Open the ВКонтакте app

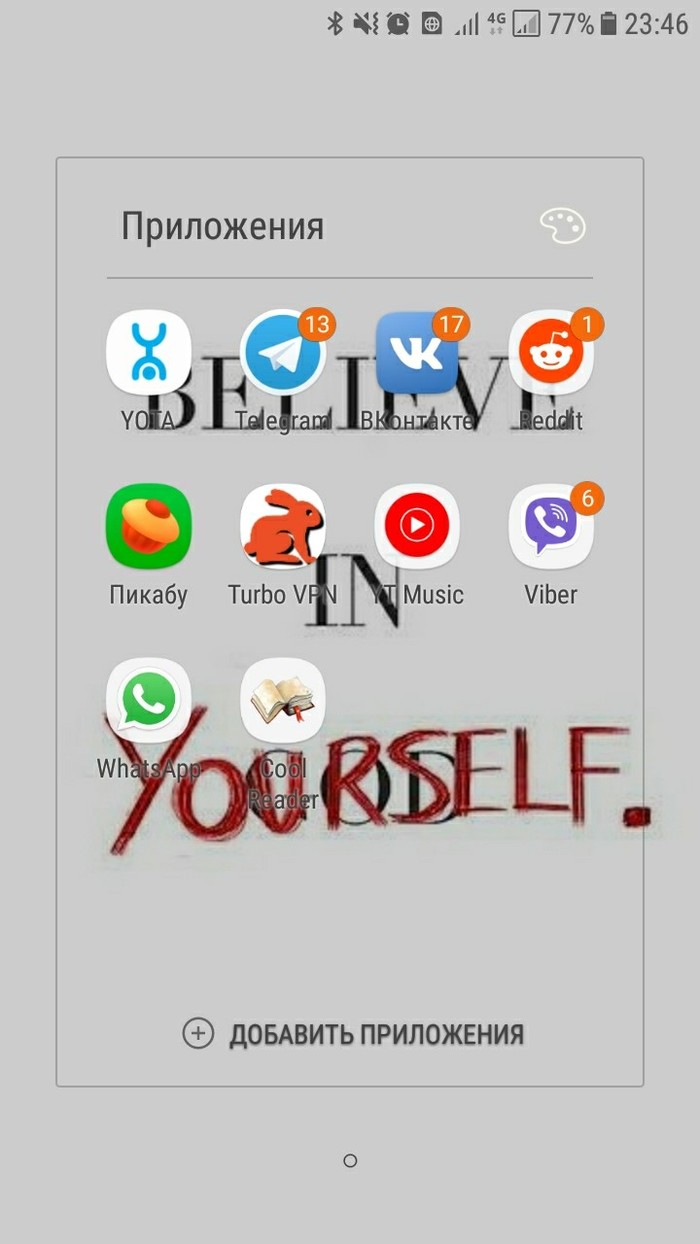point(417,352)
